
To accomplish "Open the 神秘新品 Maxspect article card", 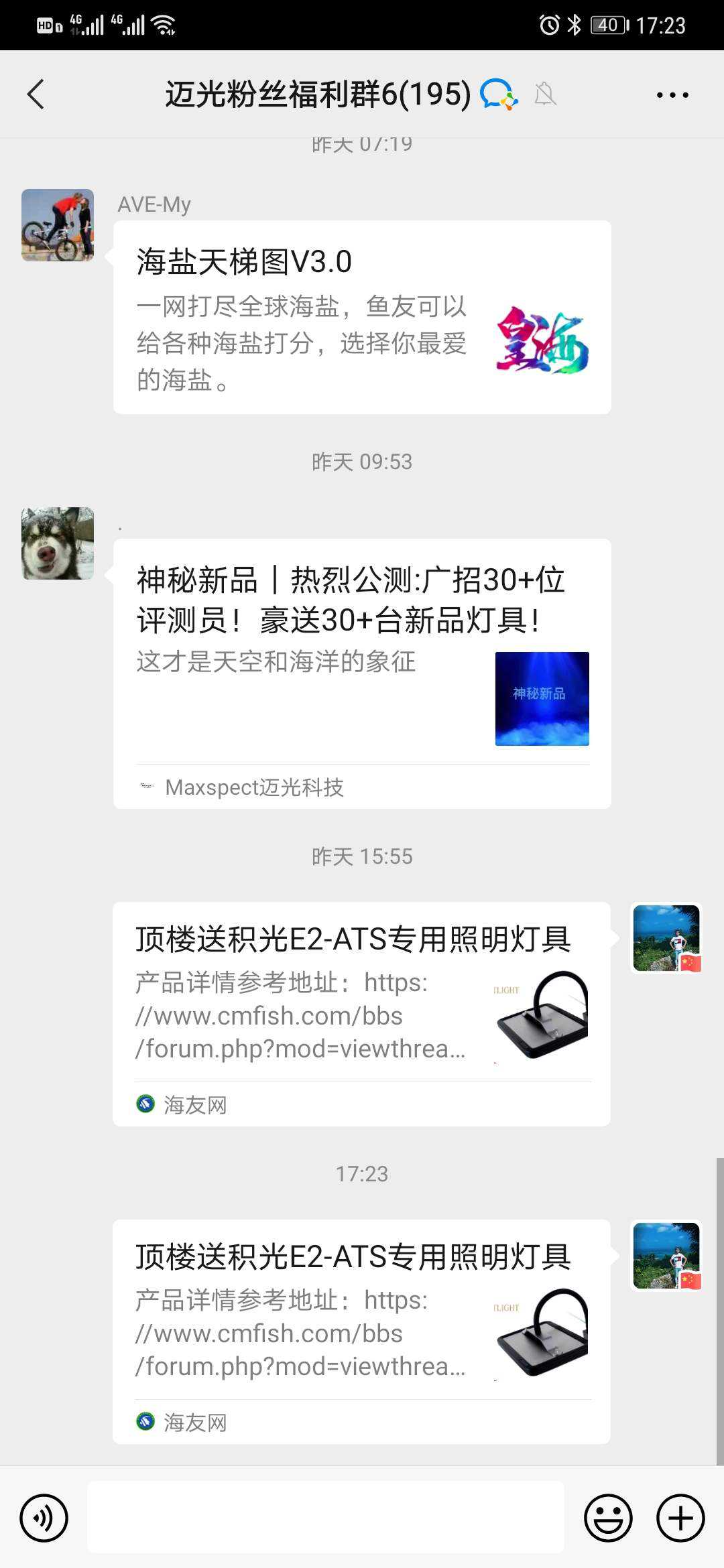I will [361, 673].
